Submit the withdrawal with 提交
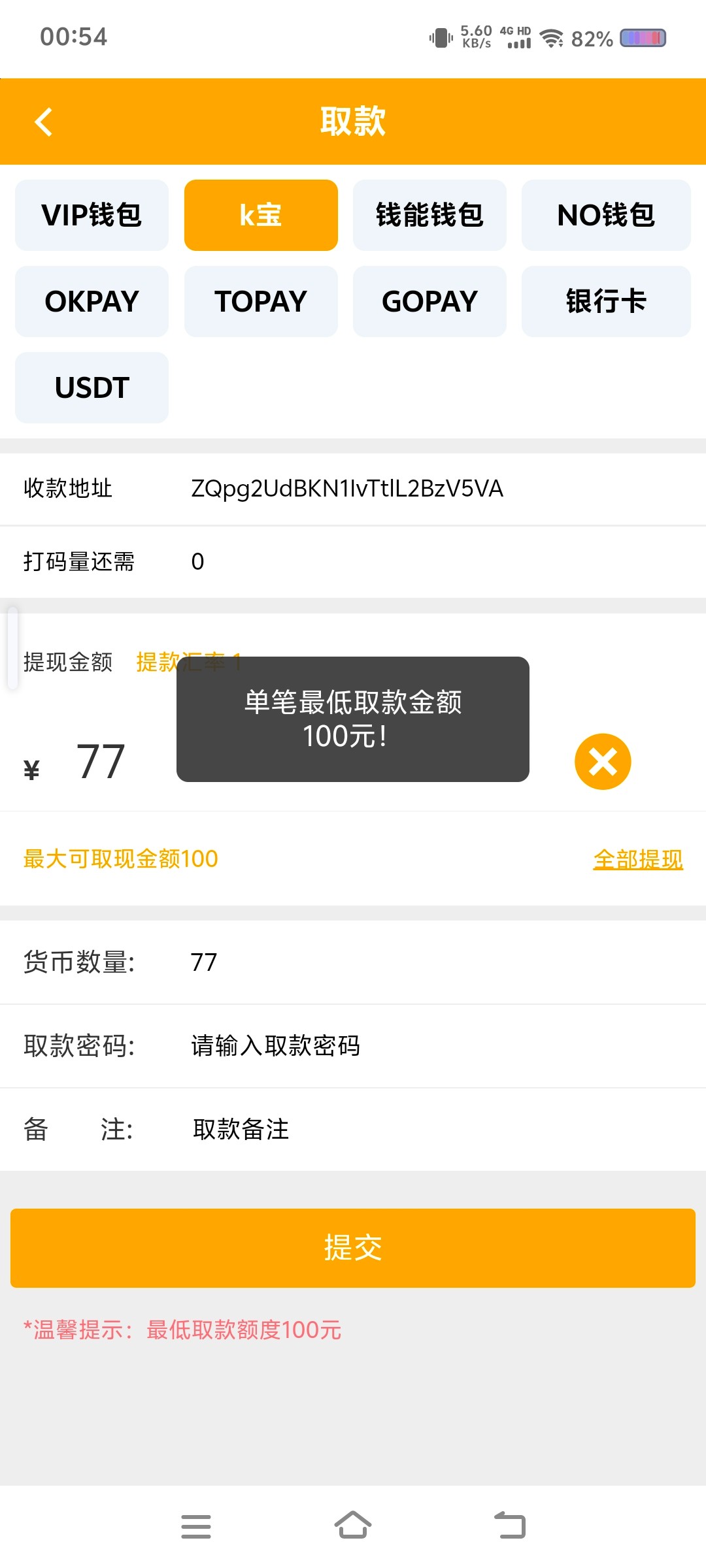The width and height of the screenshot is (706, 1568). pyautogui.click(x=353, y=1248)
